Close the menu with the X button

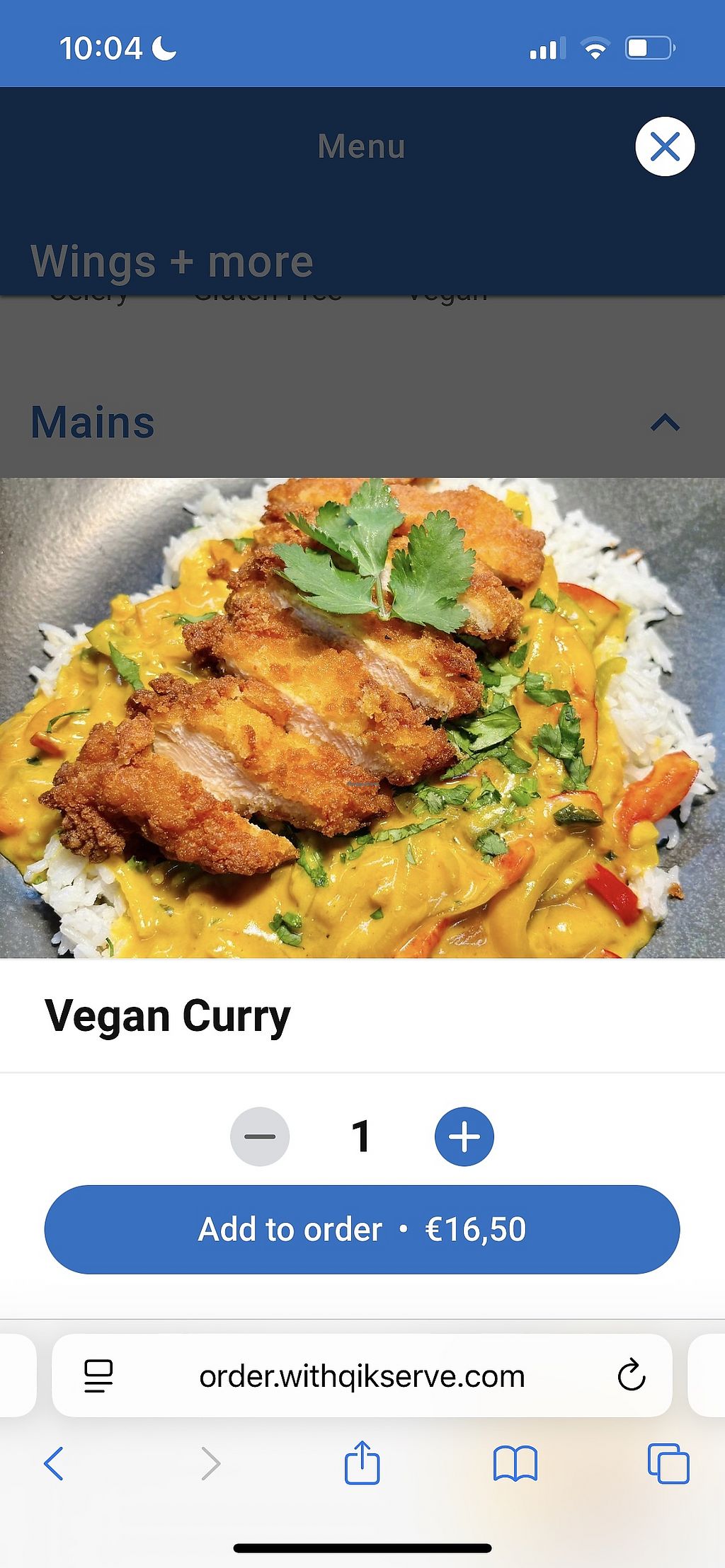(665, 146)
